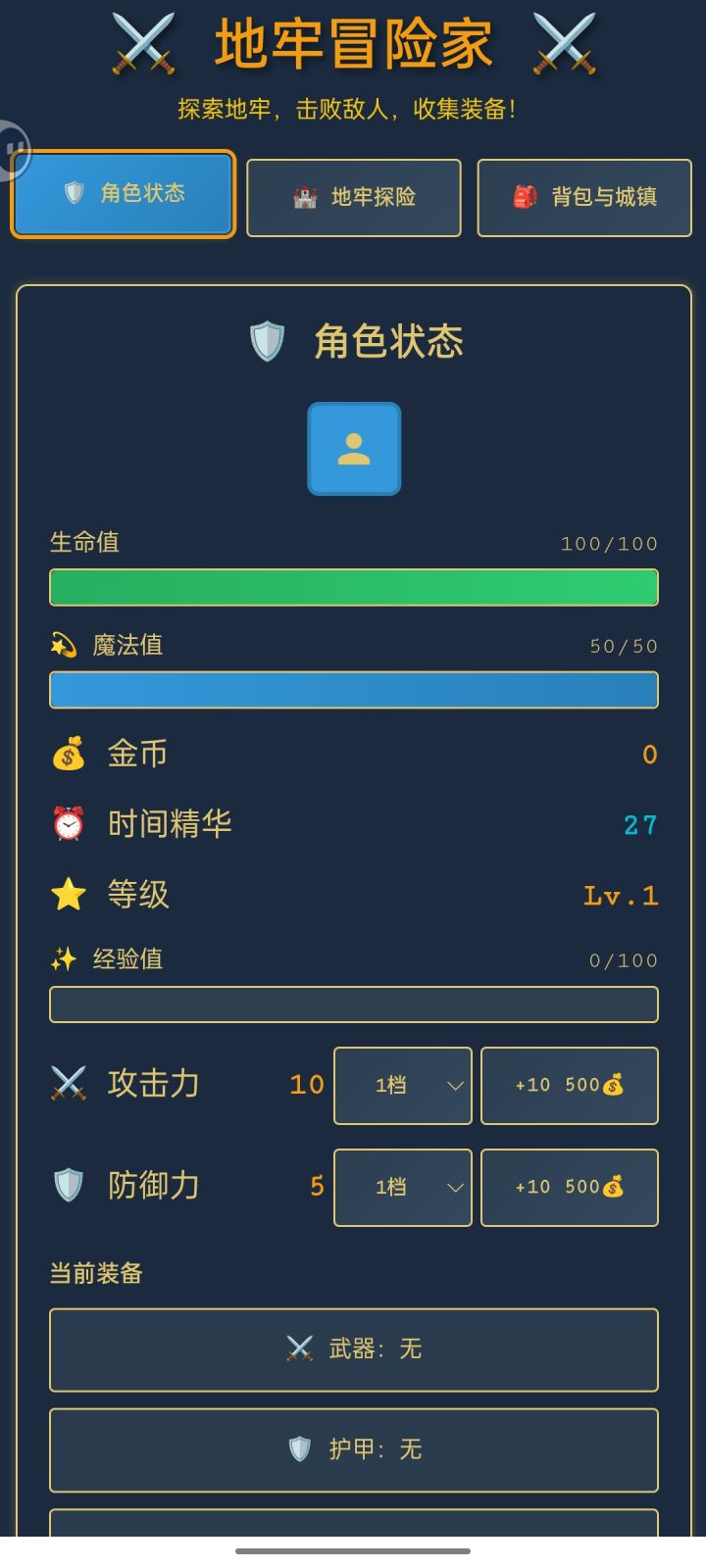
Task: Click the star icon next to 等级
Action: point(68,895)
